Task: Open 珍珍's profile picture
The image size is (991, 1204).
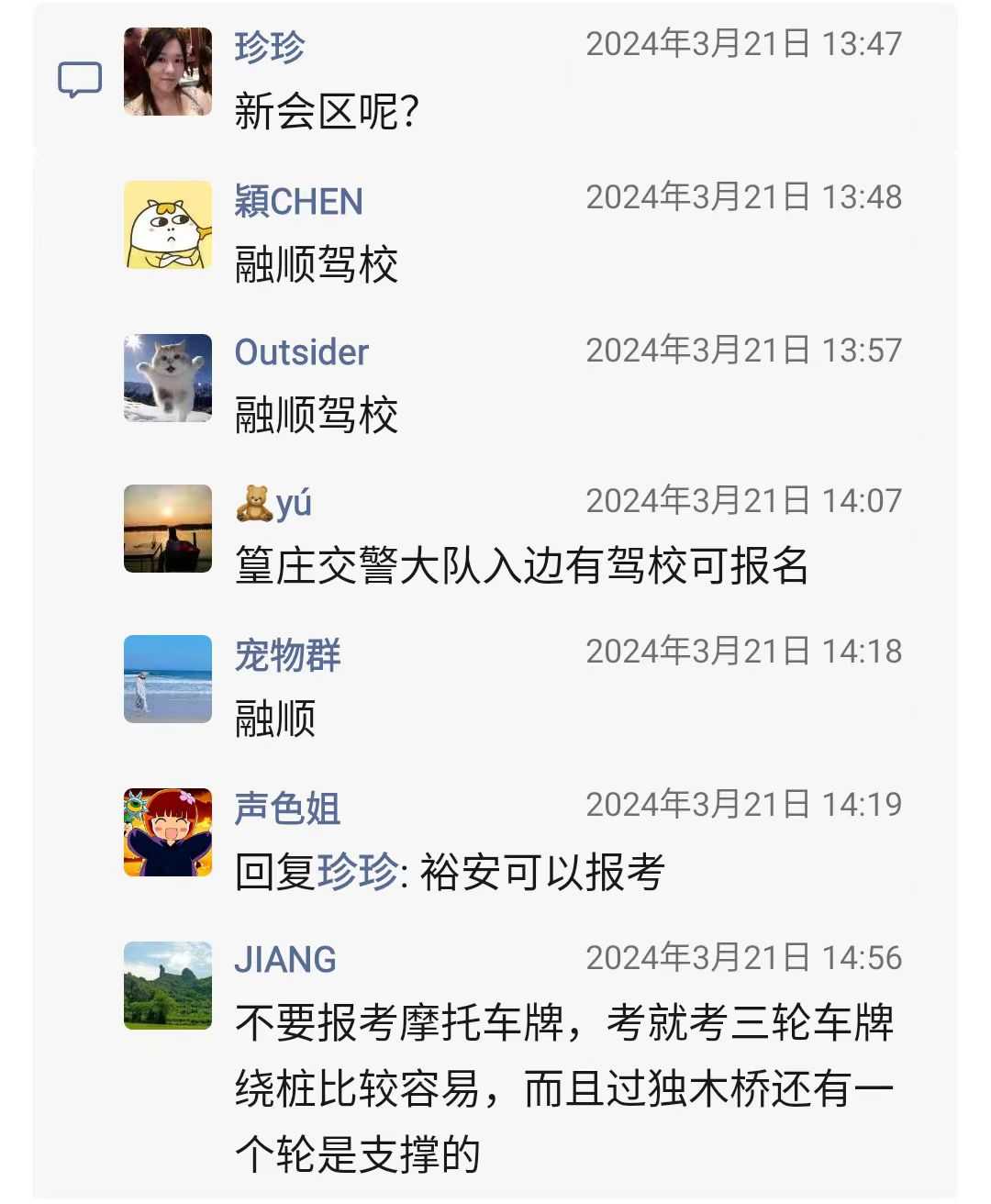Action: 168,72
